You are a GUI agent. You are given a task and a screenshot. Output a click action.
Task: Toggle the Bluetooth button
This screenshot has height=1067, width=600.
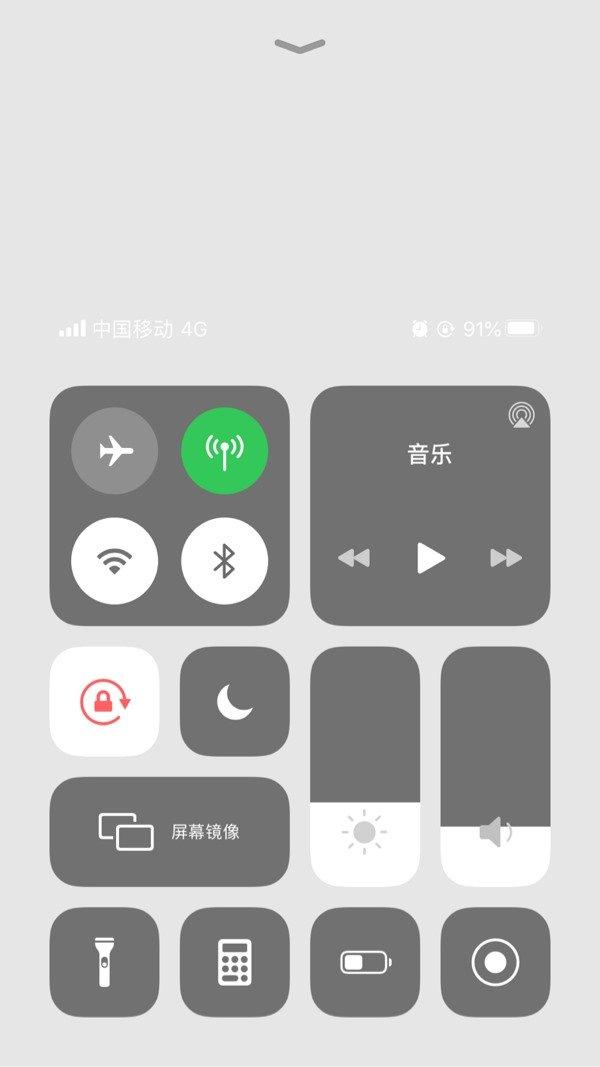[x=224, y=561]
